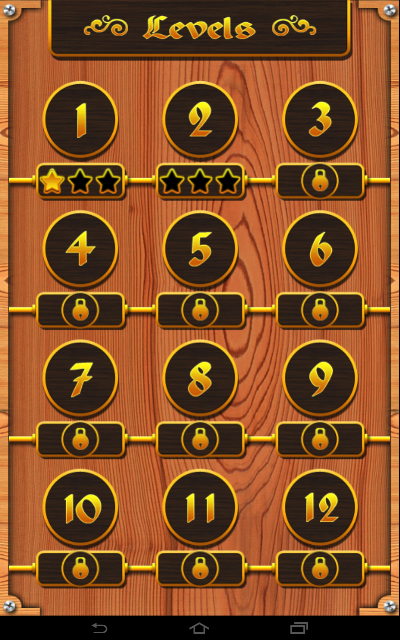Select the locked level 3 button

(x=320, y=120)
